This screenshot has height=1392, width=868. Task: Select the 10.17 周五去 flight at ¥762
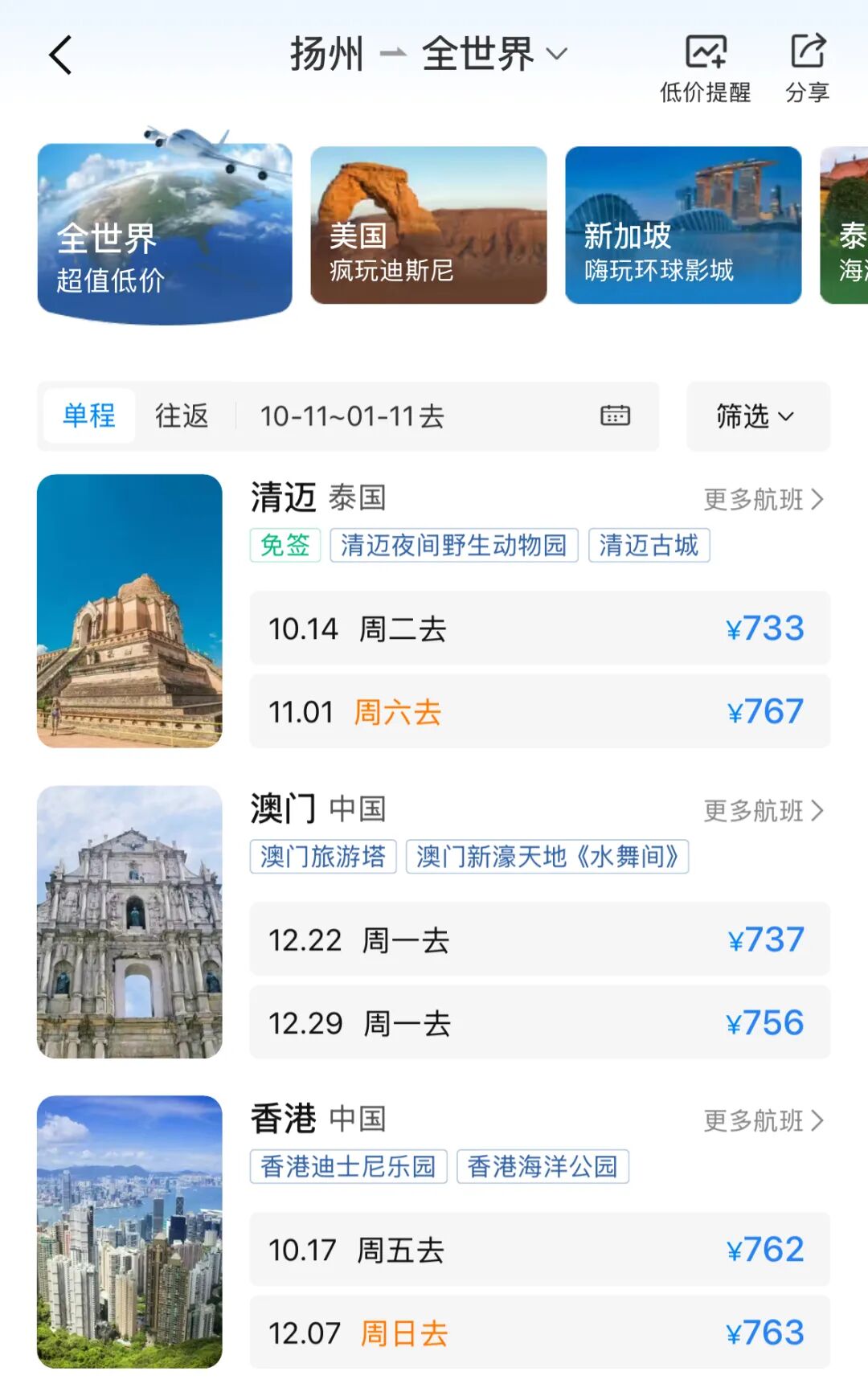539,1250
